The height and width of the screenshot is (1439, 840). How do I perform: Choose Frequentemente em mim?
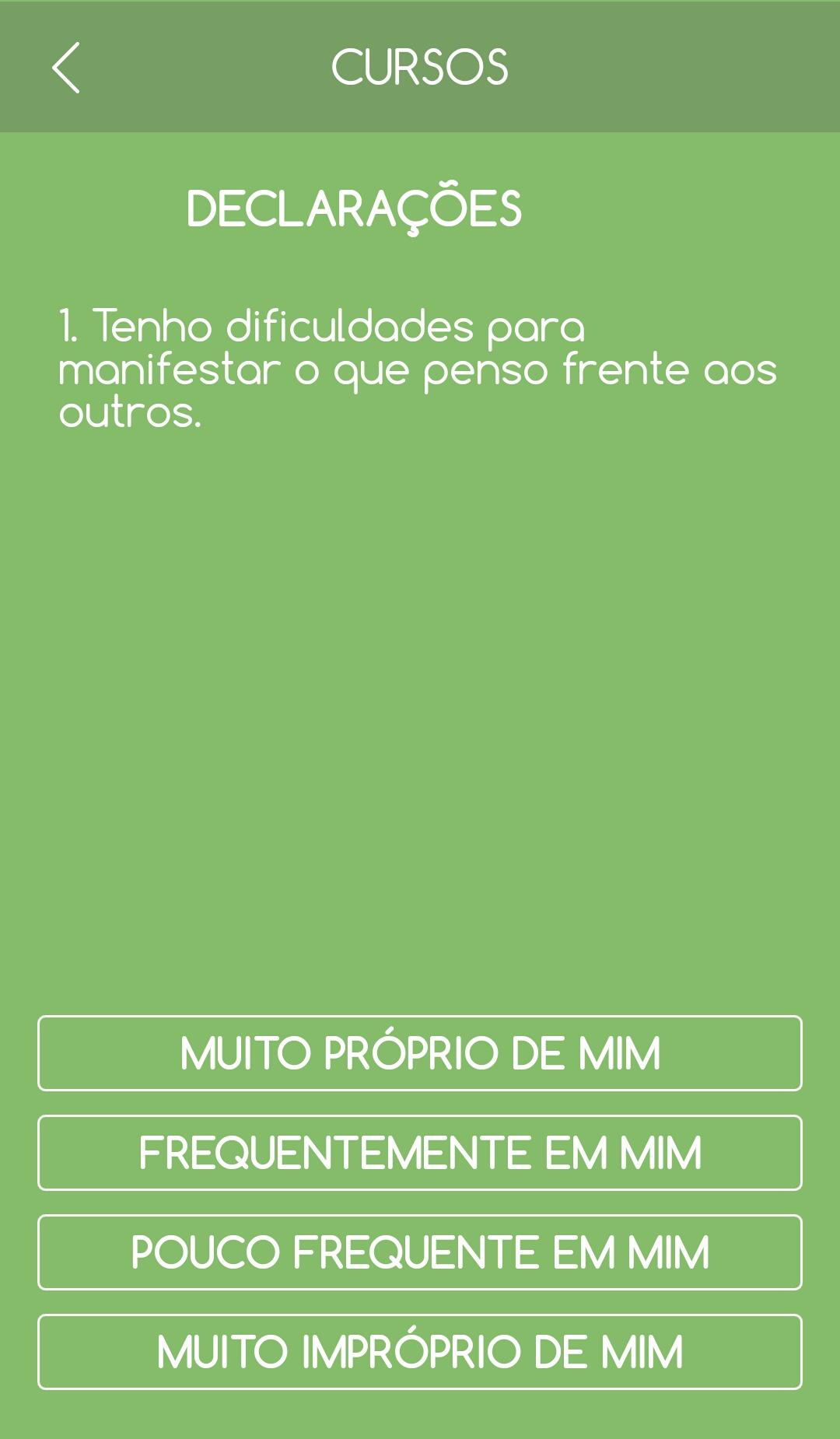(420, 1153)
